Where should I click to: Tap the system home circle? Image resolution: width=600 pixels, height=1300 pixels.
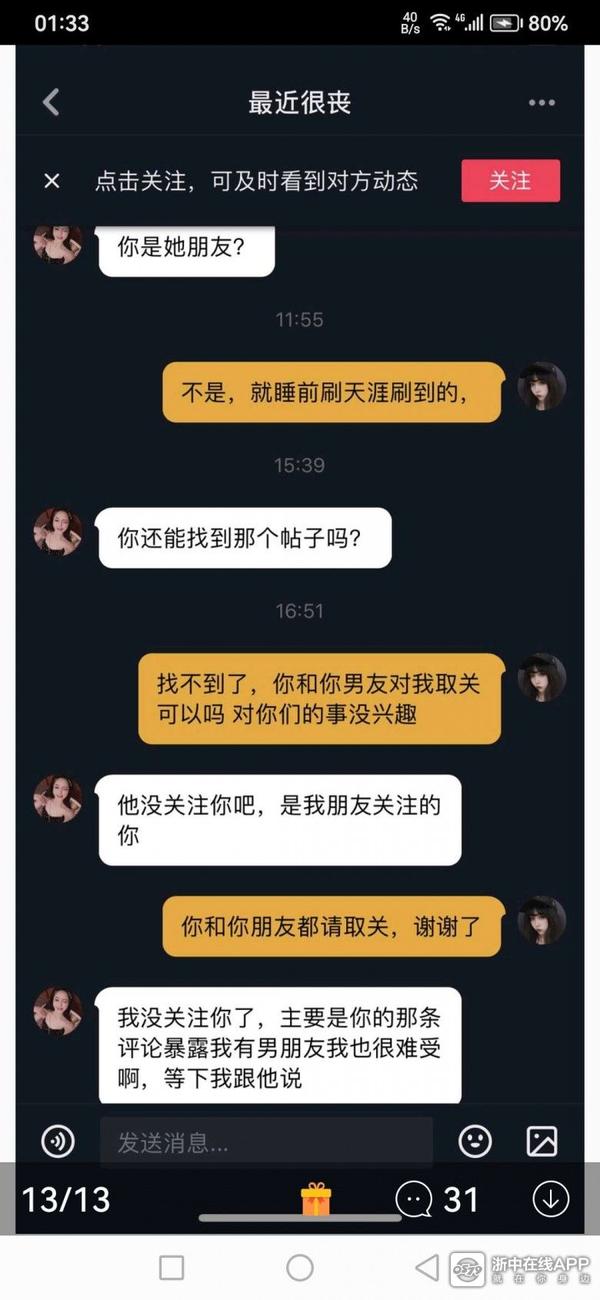point(300,1267)
